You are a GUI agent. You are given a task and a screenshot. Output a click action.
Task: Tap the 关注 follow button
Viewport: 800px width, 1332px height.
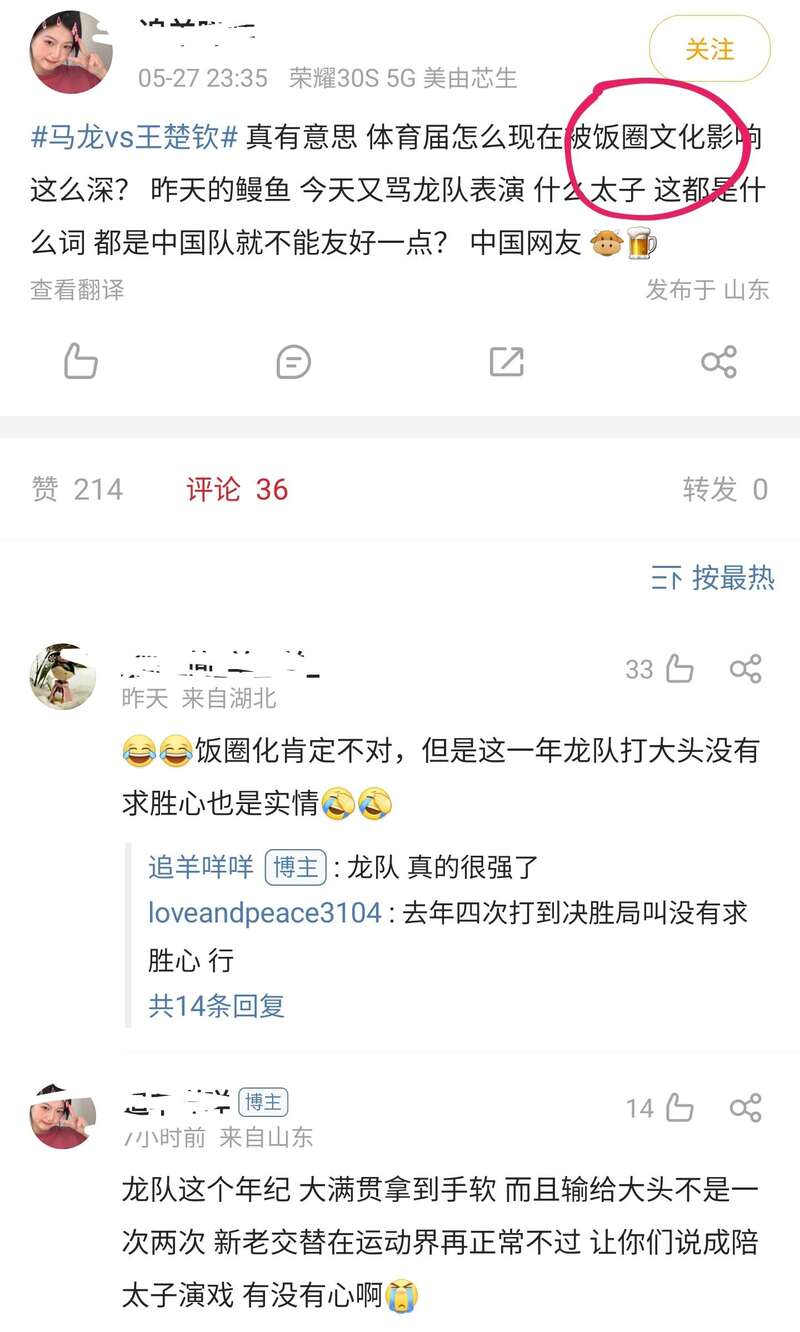709,49
